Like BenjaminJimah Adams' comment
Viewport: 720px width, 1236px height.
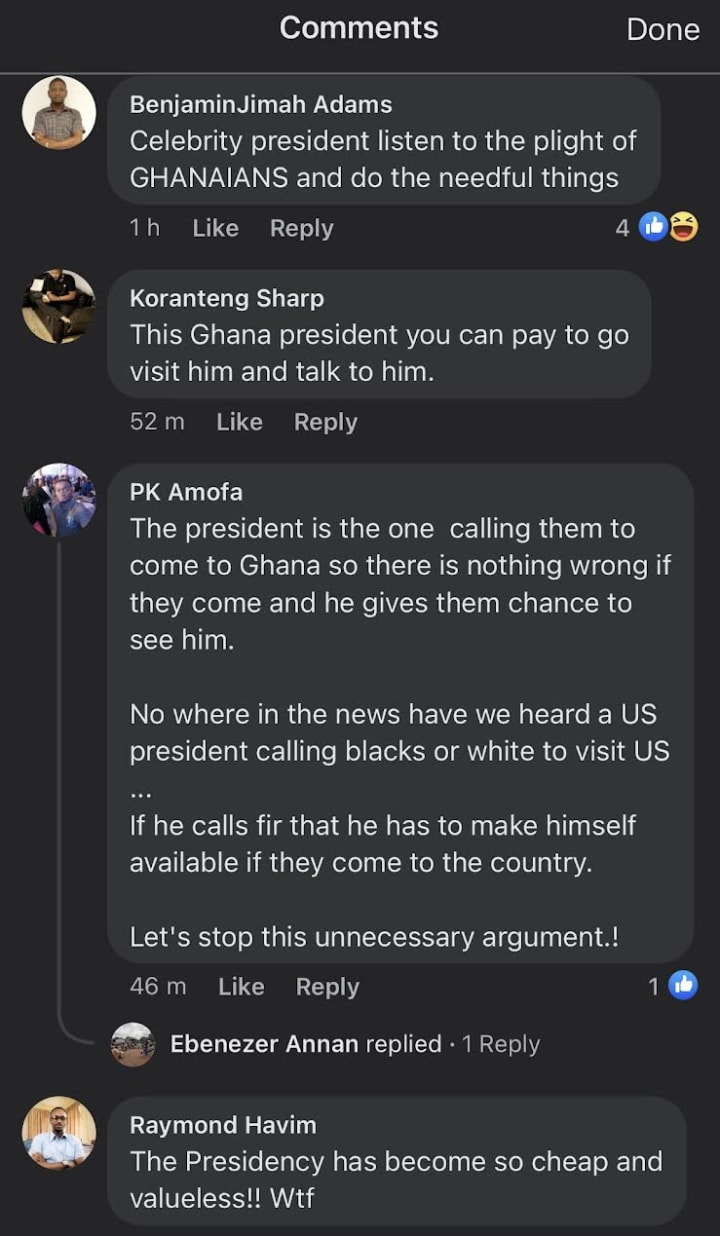tap(215, 228)
